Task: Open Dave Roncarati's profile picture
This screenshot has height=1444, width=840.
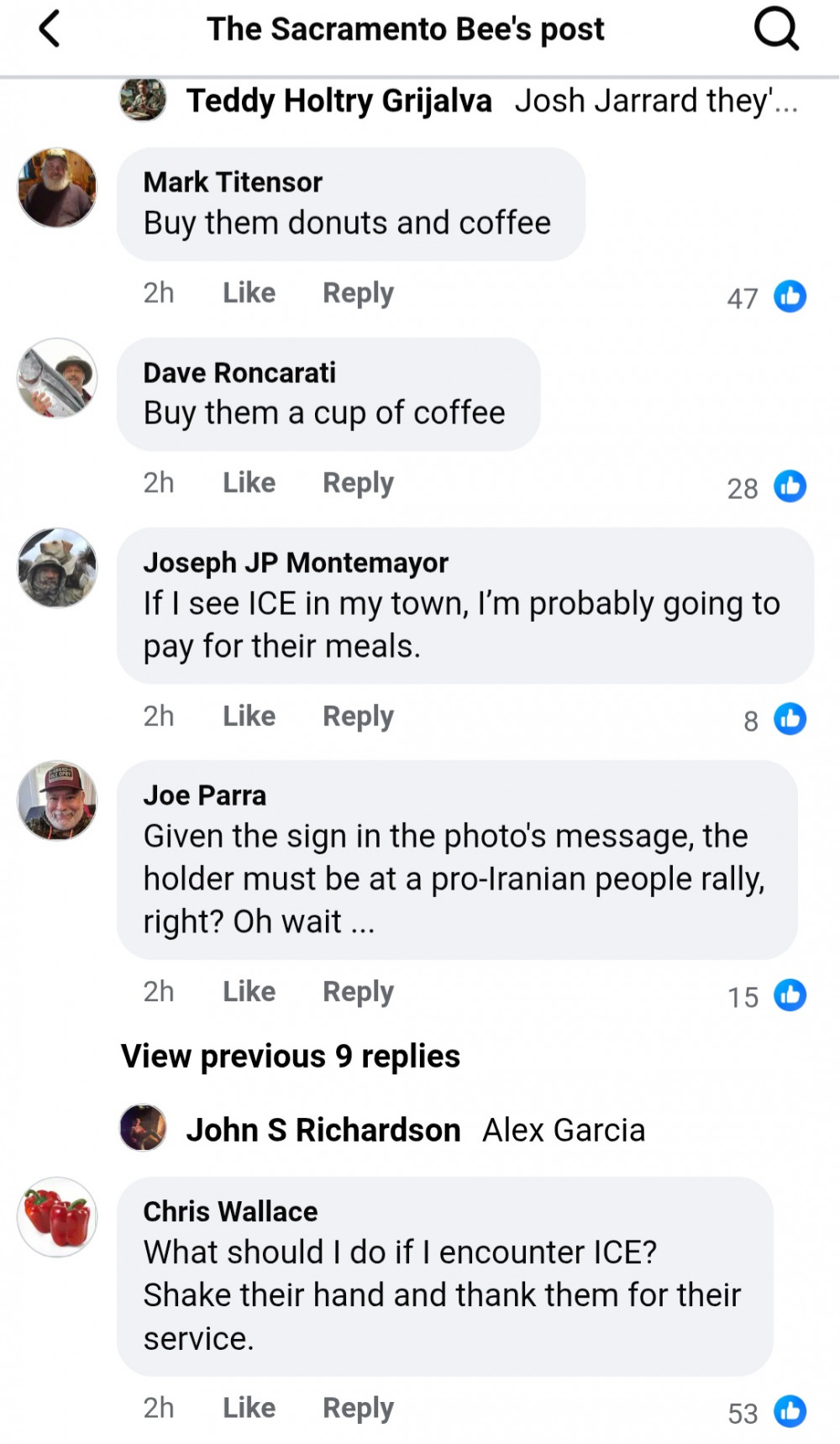Action: pyautogui.click(x=57, y=378)
